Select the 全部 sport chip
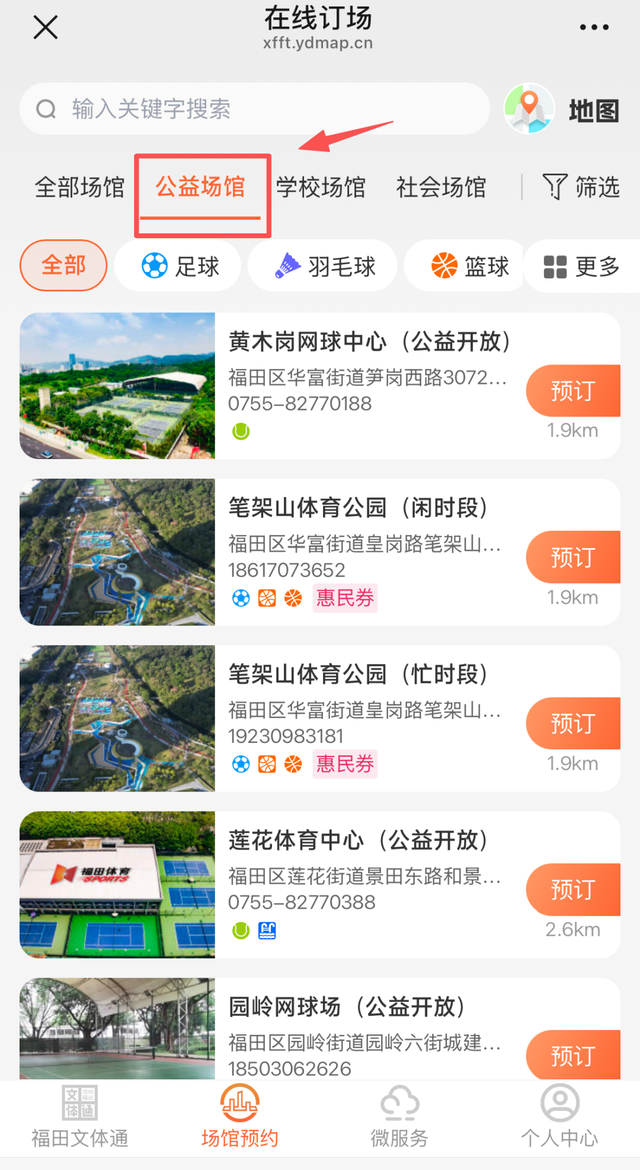This screenshot has height=1170, width=640. coord(64,266)
